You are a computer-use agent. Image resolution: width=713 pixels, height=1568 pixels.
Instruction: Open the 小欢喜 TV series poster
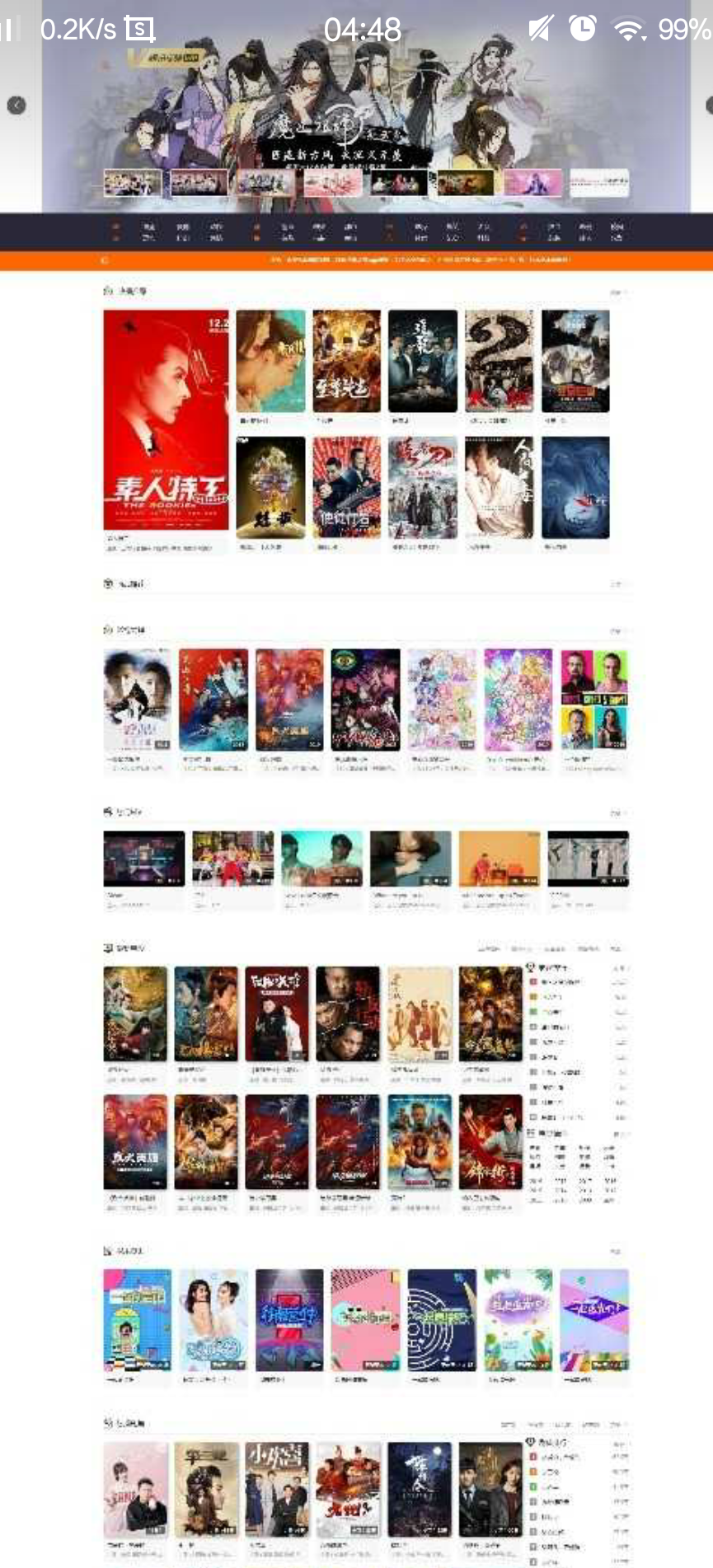(277, 1489)
